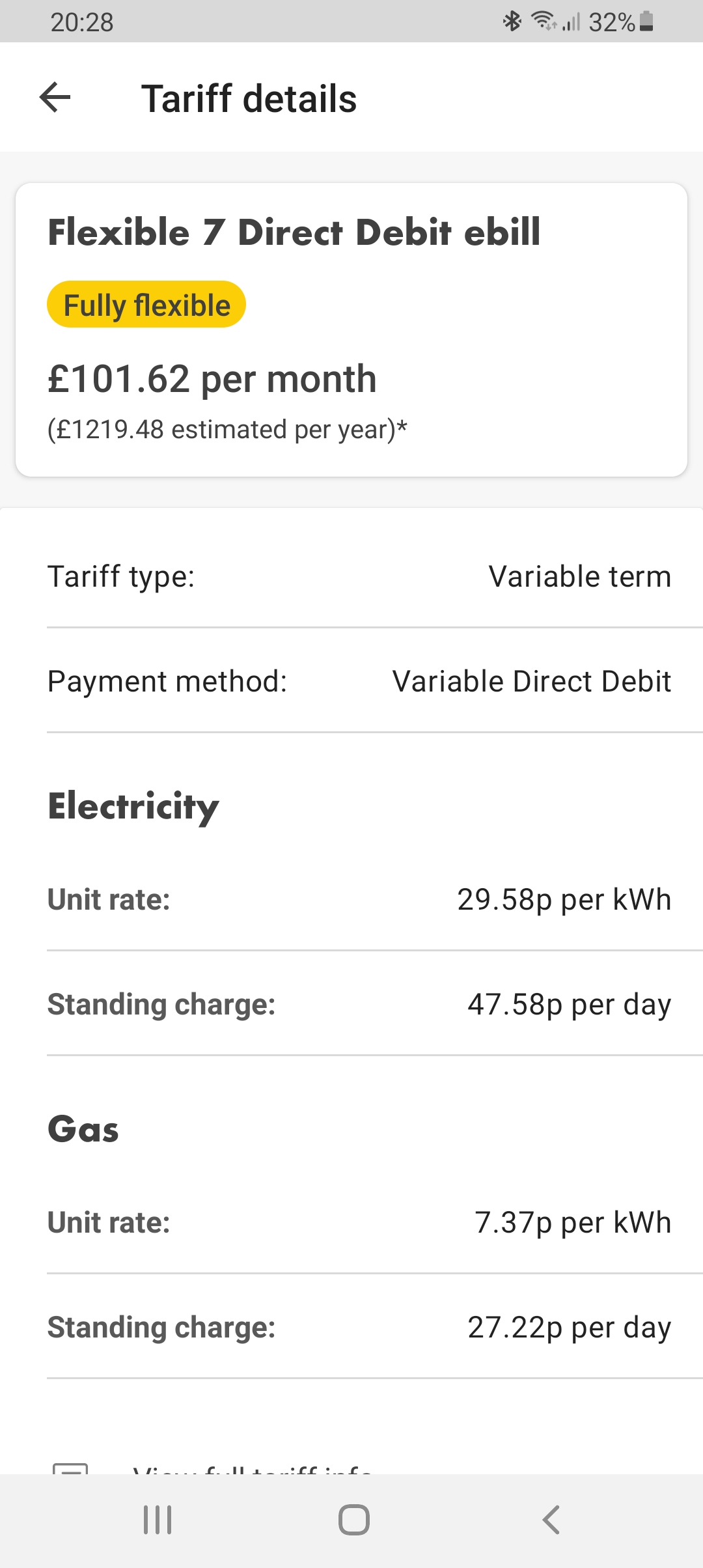Viewport: 703px width, 1568px height.
Task: Open the recent apps view
Action: (158, 1520)
